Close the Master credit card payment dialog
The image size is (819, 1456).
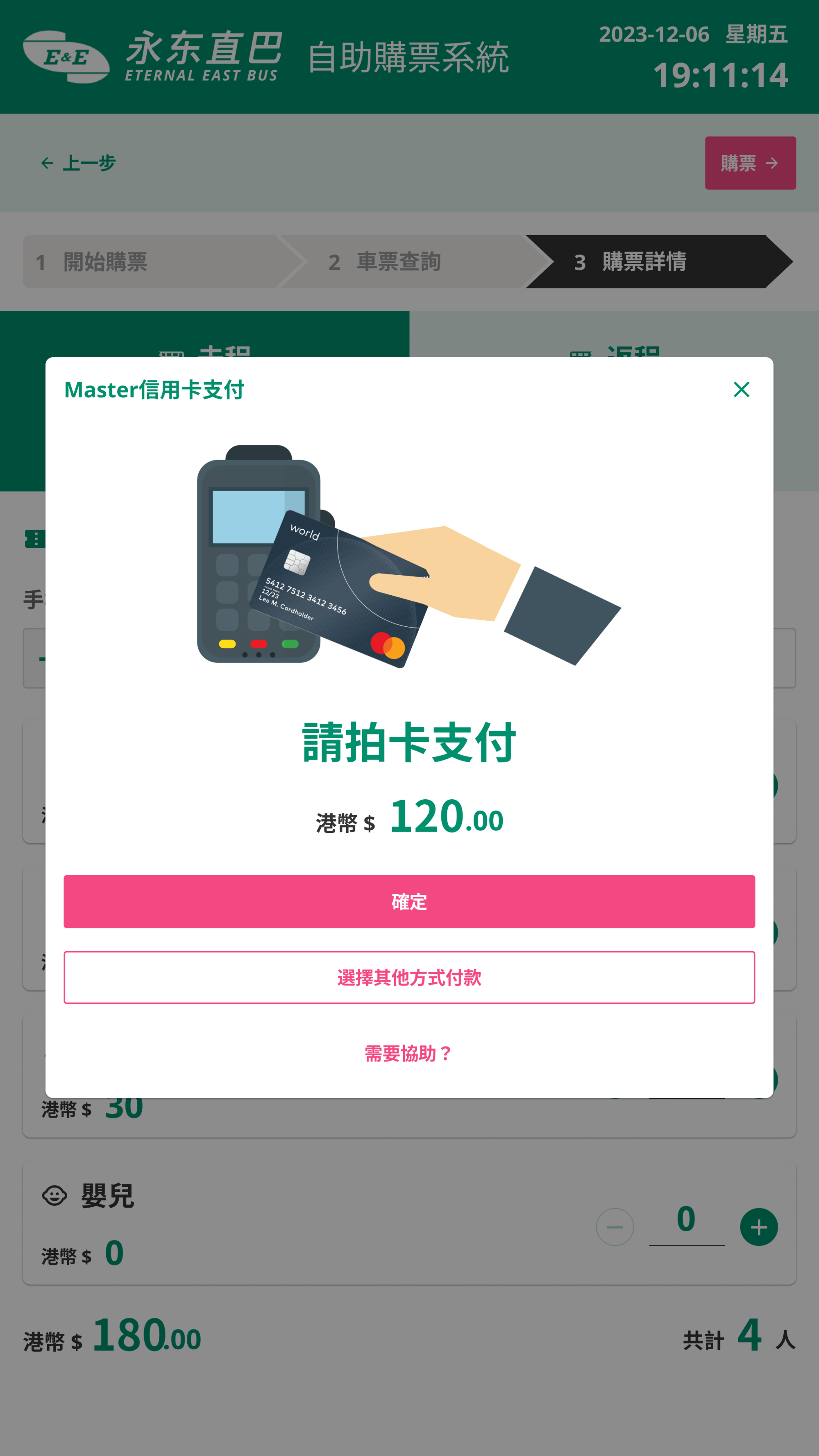click(741, 390)
